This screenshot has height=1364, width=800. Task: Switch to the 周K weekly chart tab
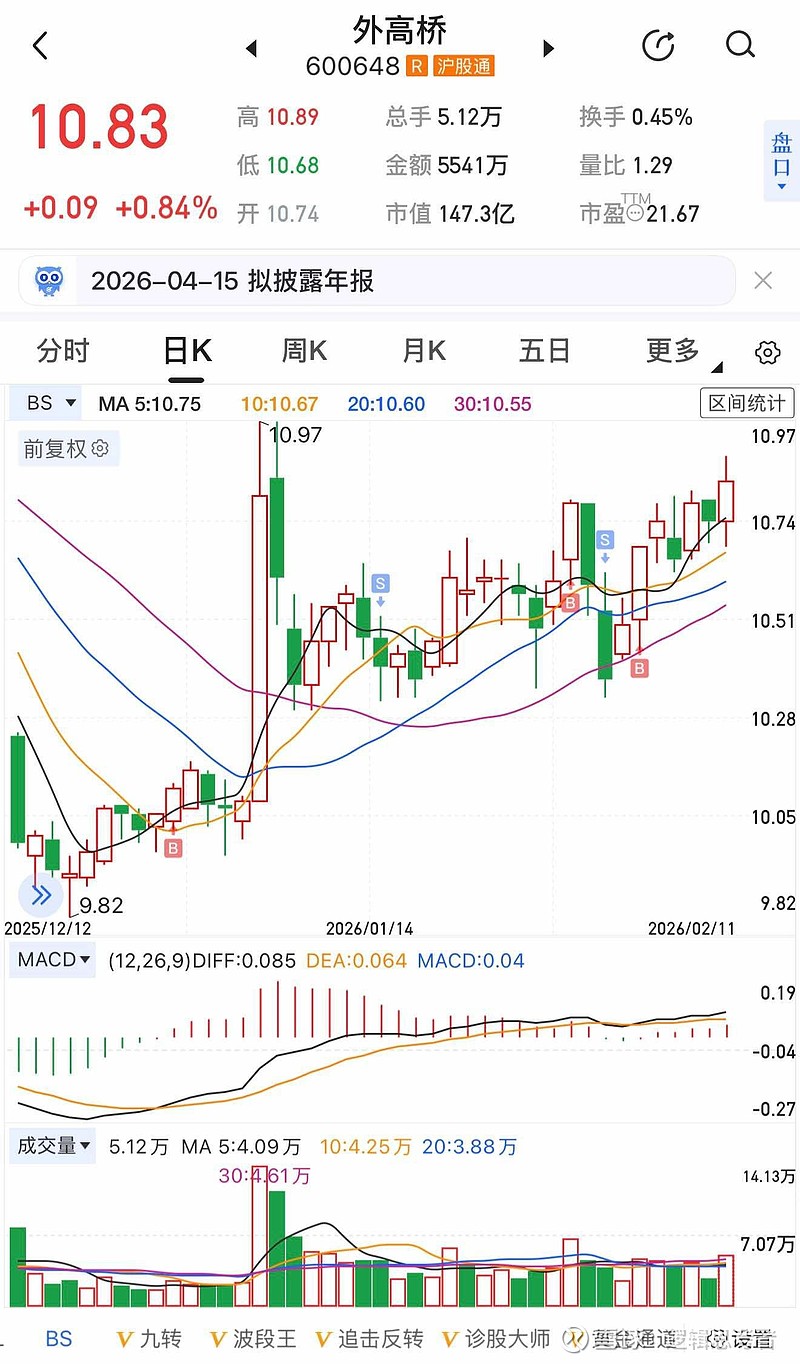point(303,351)
